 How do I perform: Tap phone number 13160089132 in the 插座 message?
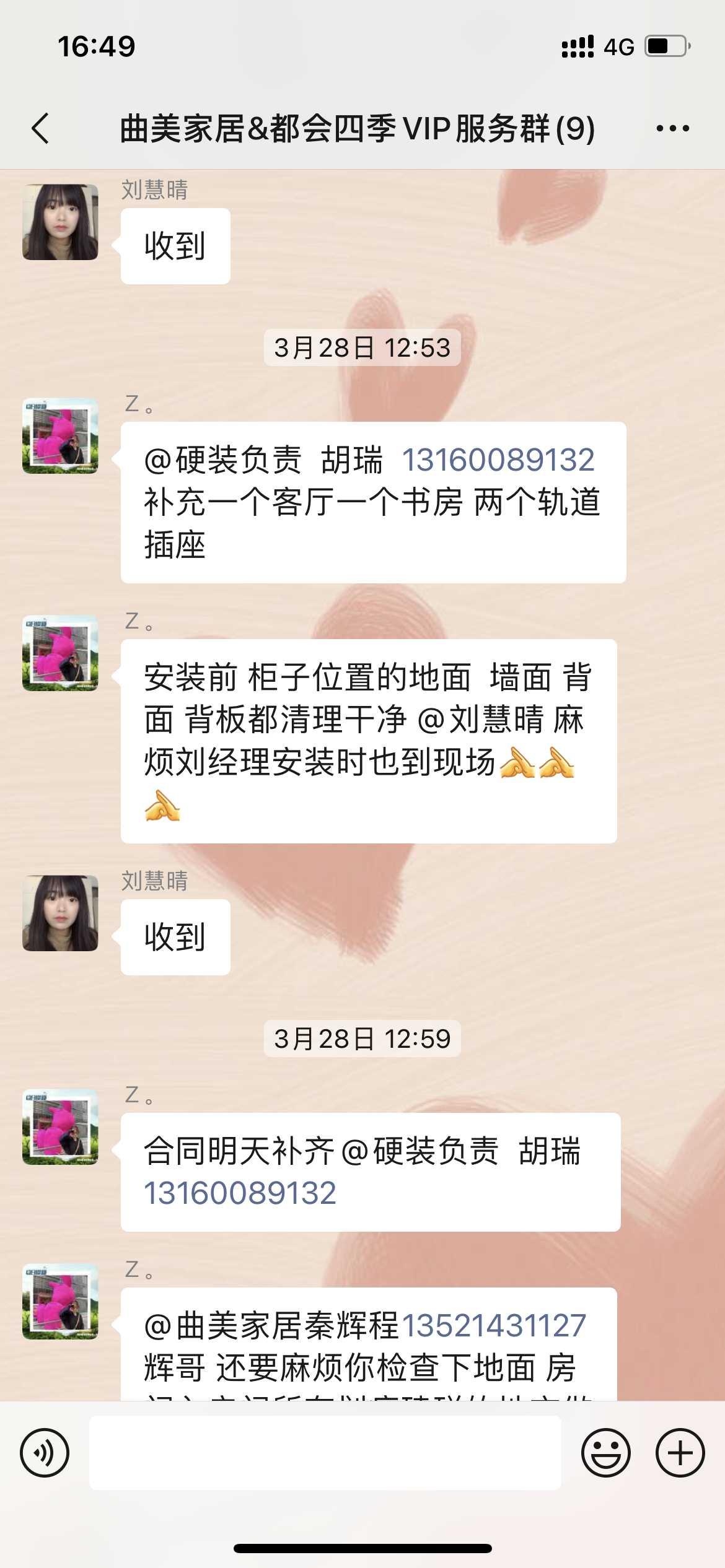tap(498, 460)
